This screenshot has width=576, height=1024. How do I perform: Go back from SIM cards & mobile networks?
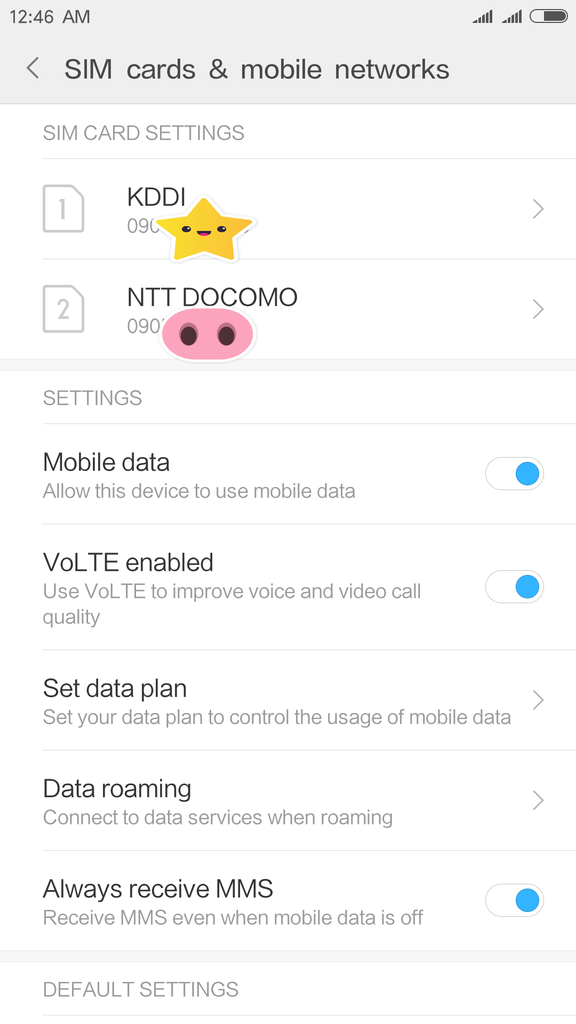[33, 69]
